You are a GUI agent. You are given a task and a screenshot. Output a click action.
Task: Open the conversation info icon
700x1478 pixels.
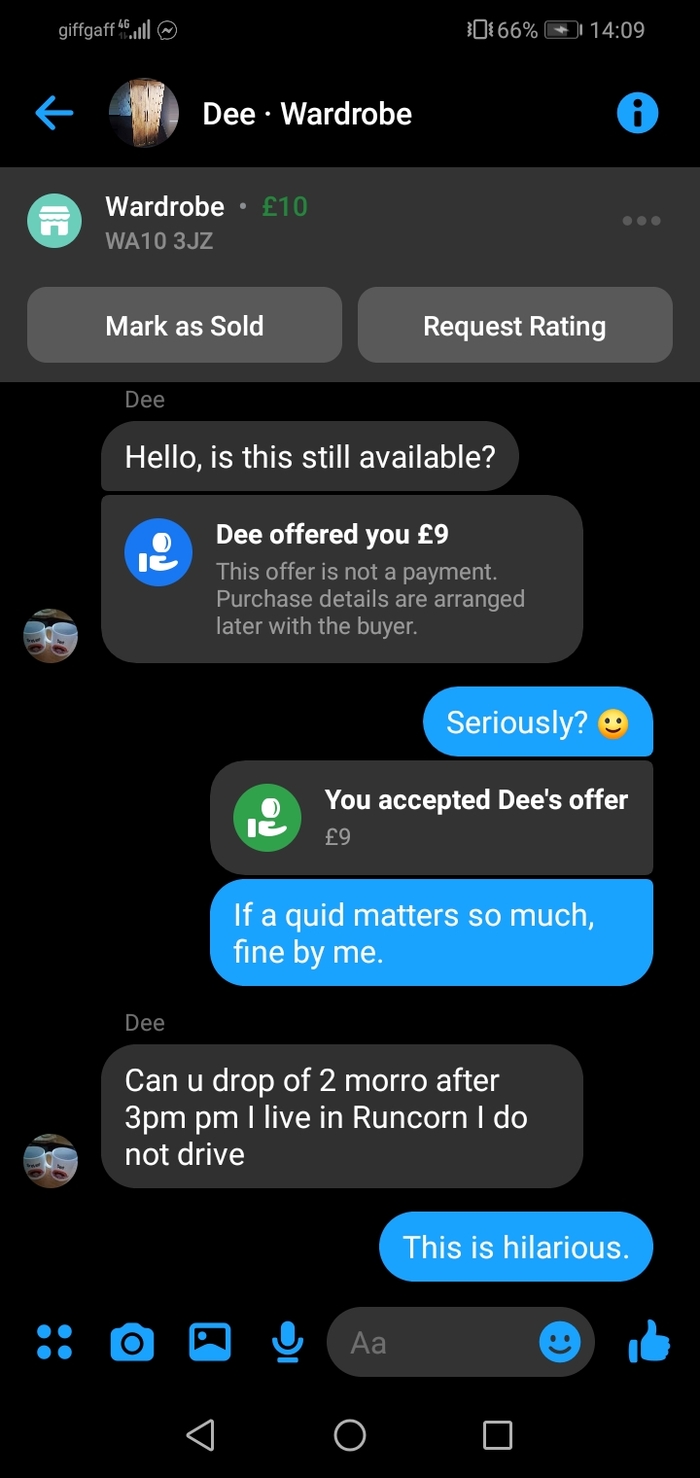point(637,114)
